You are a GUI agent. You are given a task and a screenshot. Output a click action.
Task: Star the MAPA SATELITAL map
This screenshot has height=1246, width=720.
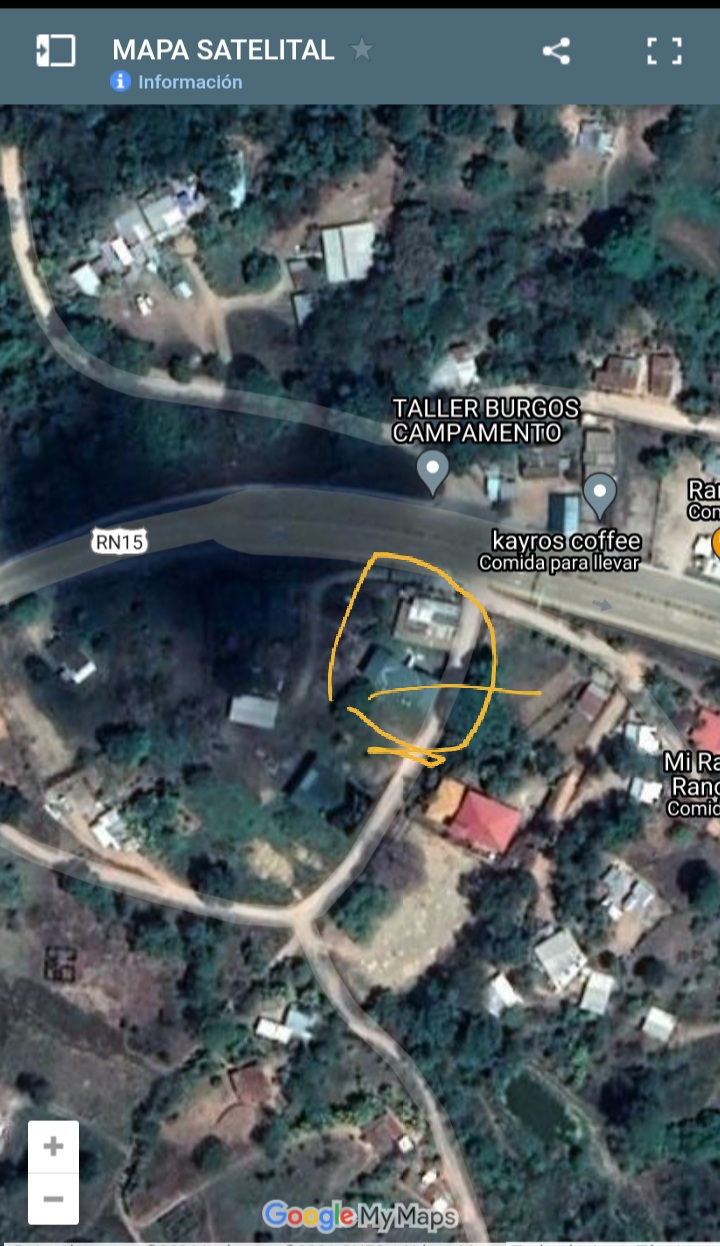361,49
